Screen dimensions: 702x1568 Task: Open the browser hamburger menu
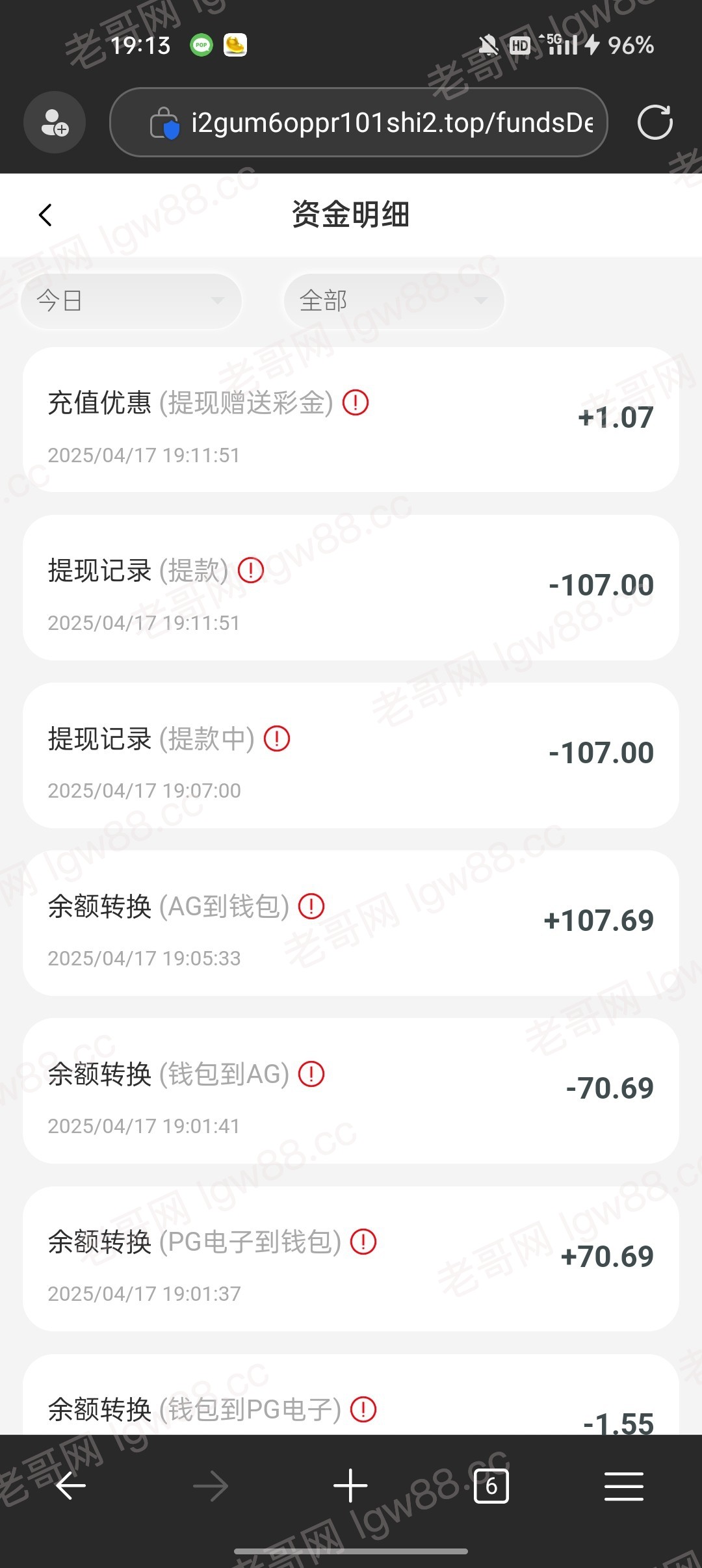tap(624, 1486)
